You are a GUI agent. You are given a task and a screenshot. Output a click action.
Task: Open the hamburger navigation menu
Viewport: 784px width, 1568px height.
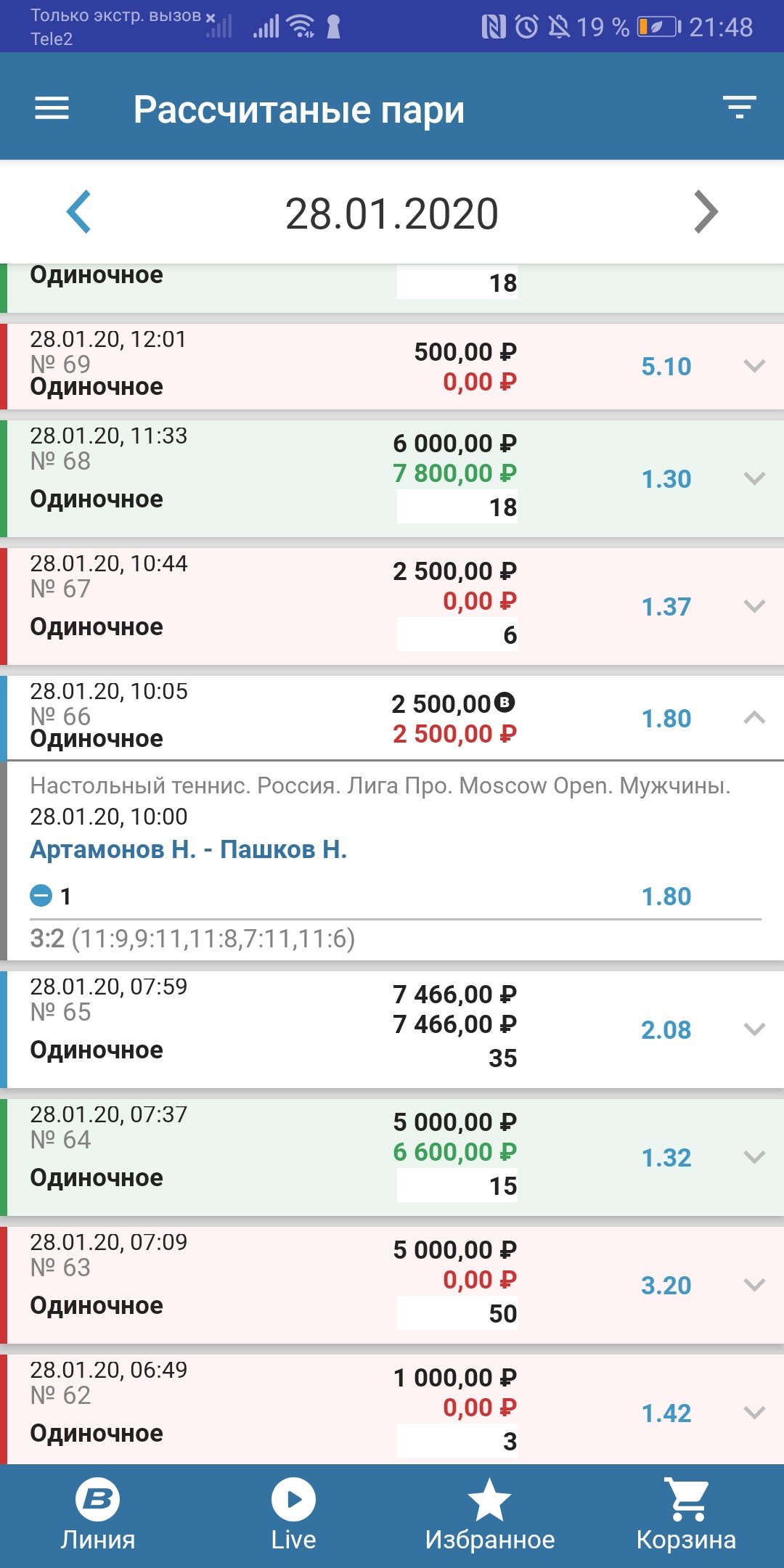tap(52, 109)
